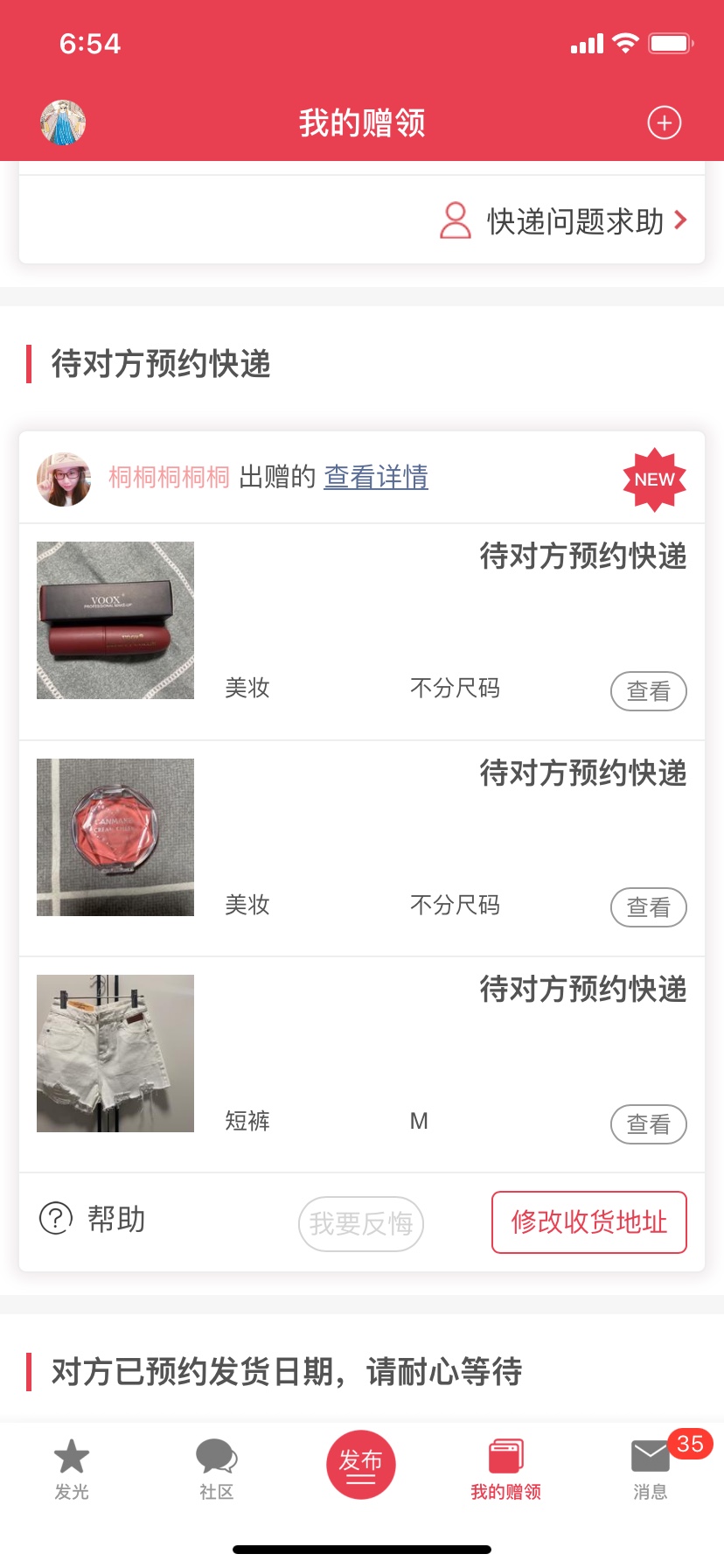Open the red blush compact photo

tap(115, 837)
